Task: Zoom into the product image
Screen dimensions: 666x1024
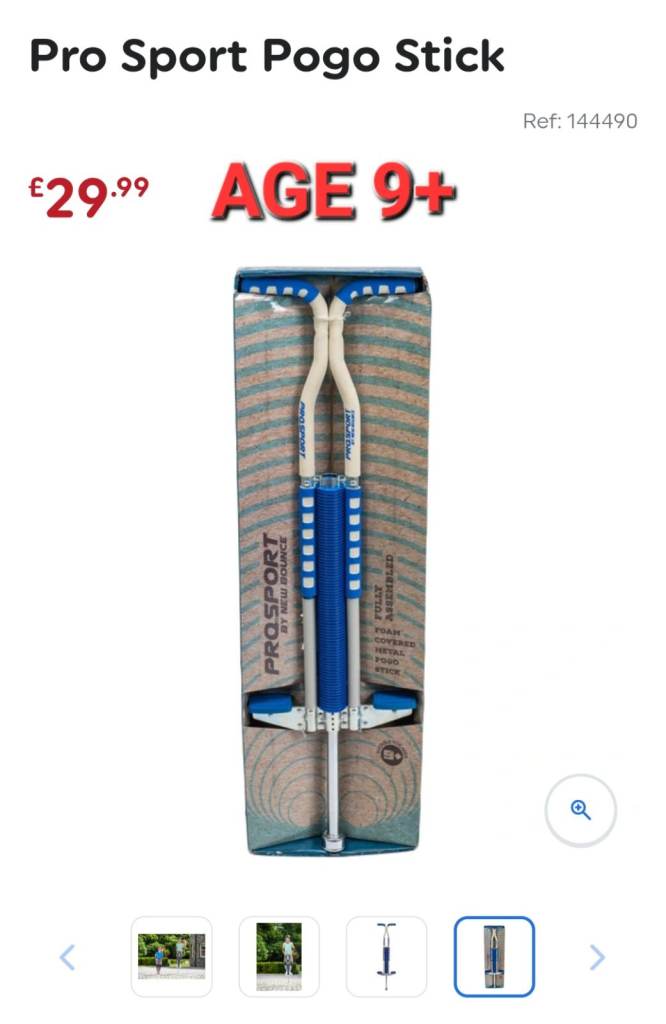Action: pos(580,810)
